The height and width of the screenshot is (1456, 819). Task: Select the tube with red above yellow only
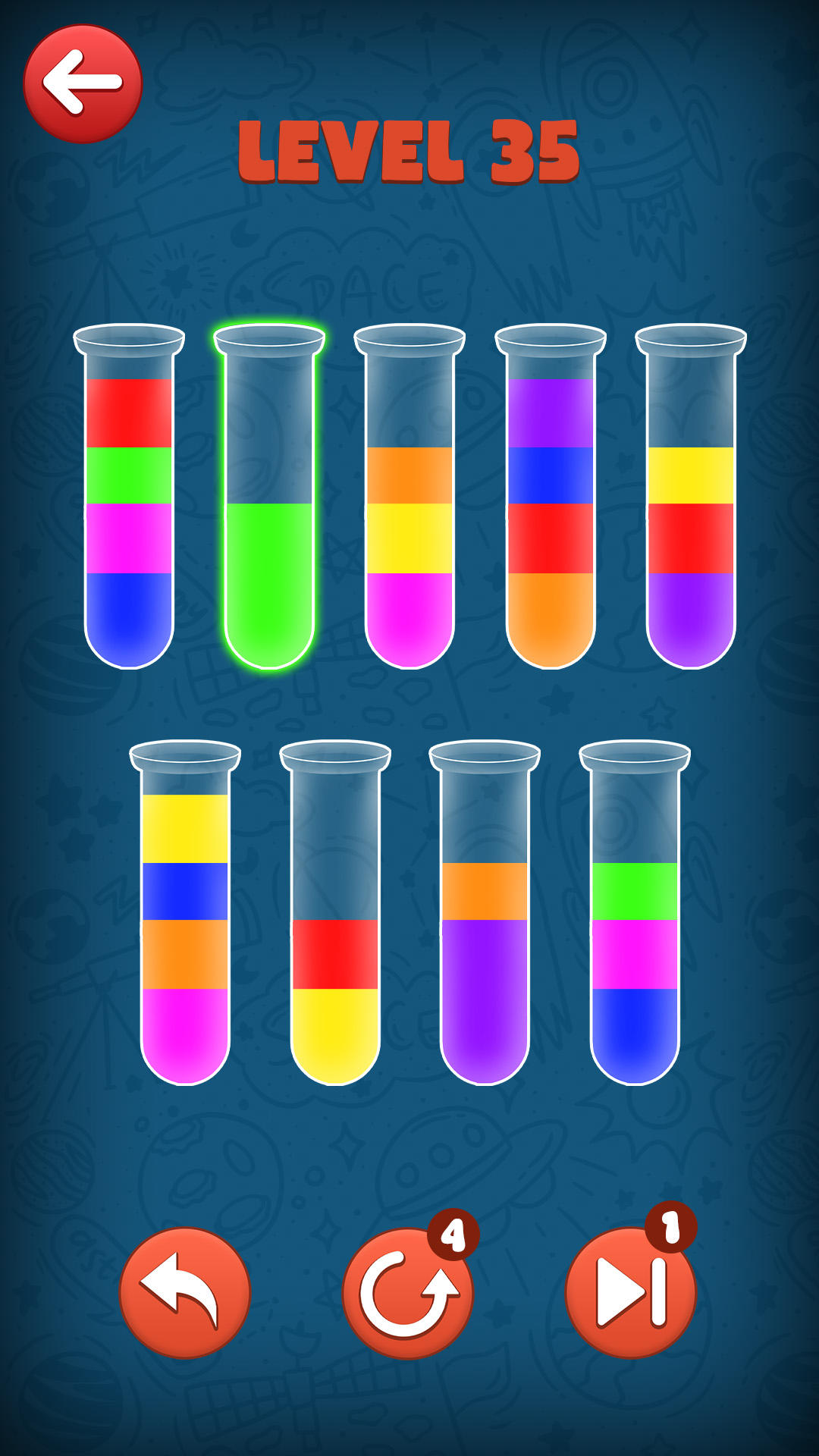click(335, 913)
